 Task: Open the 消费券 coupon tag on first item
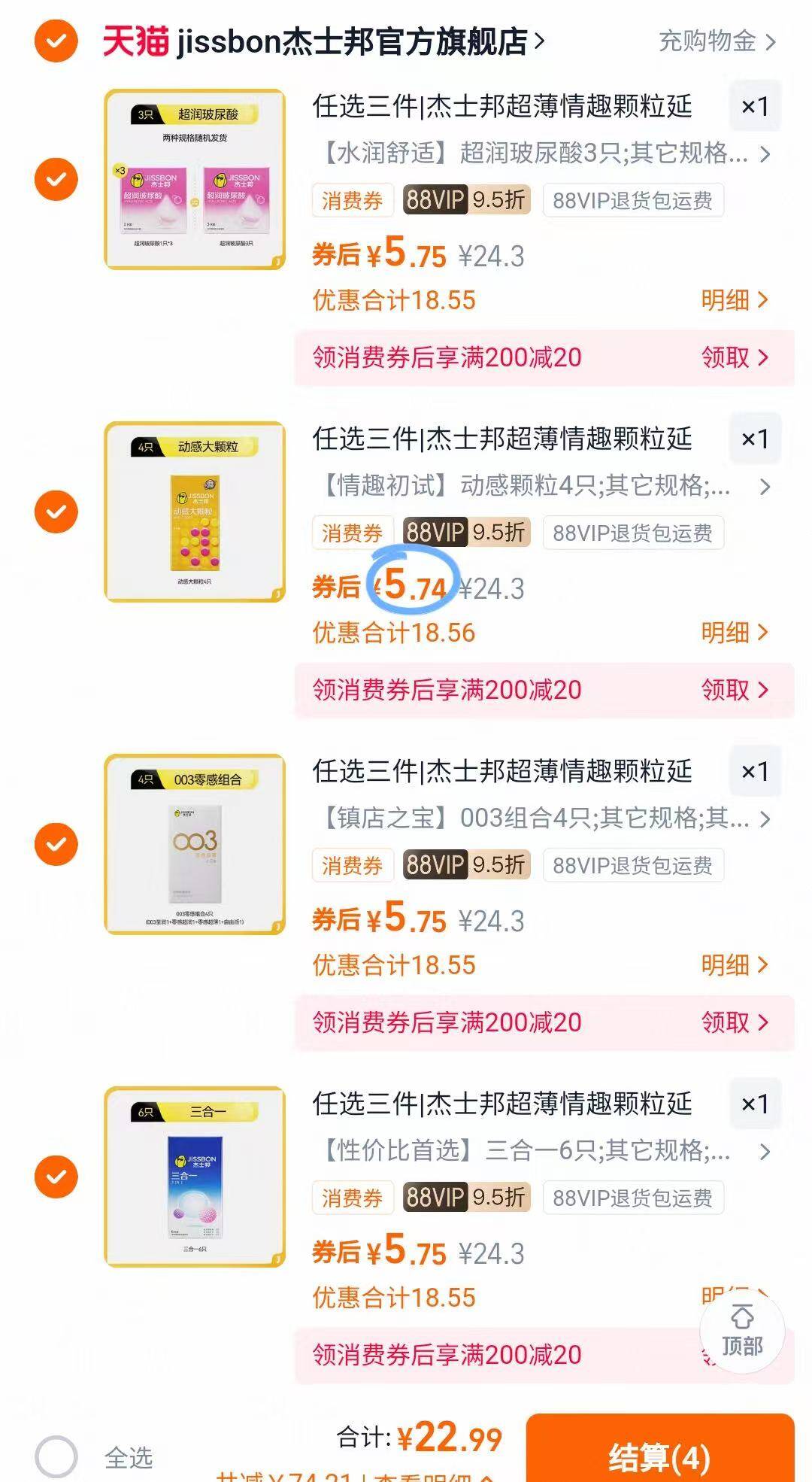351,200
